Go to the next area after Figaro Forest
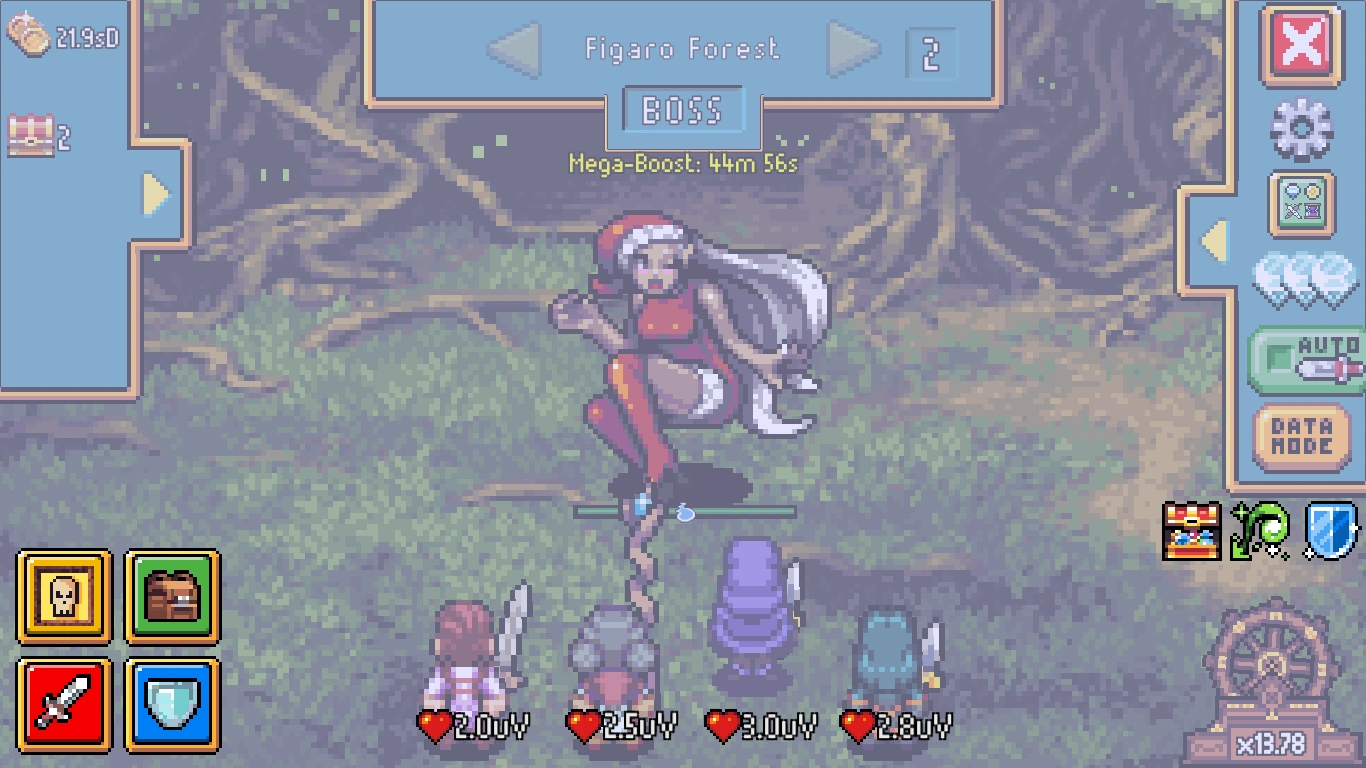This screenshot has width=1366, height=768. click(x=855, y=47)
